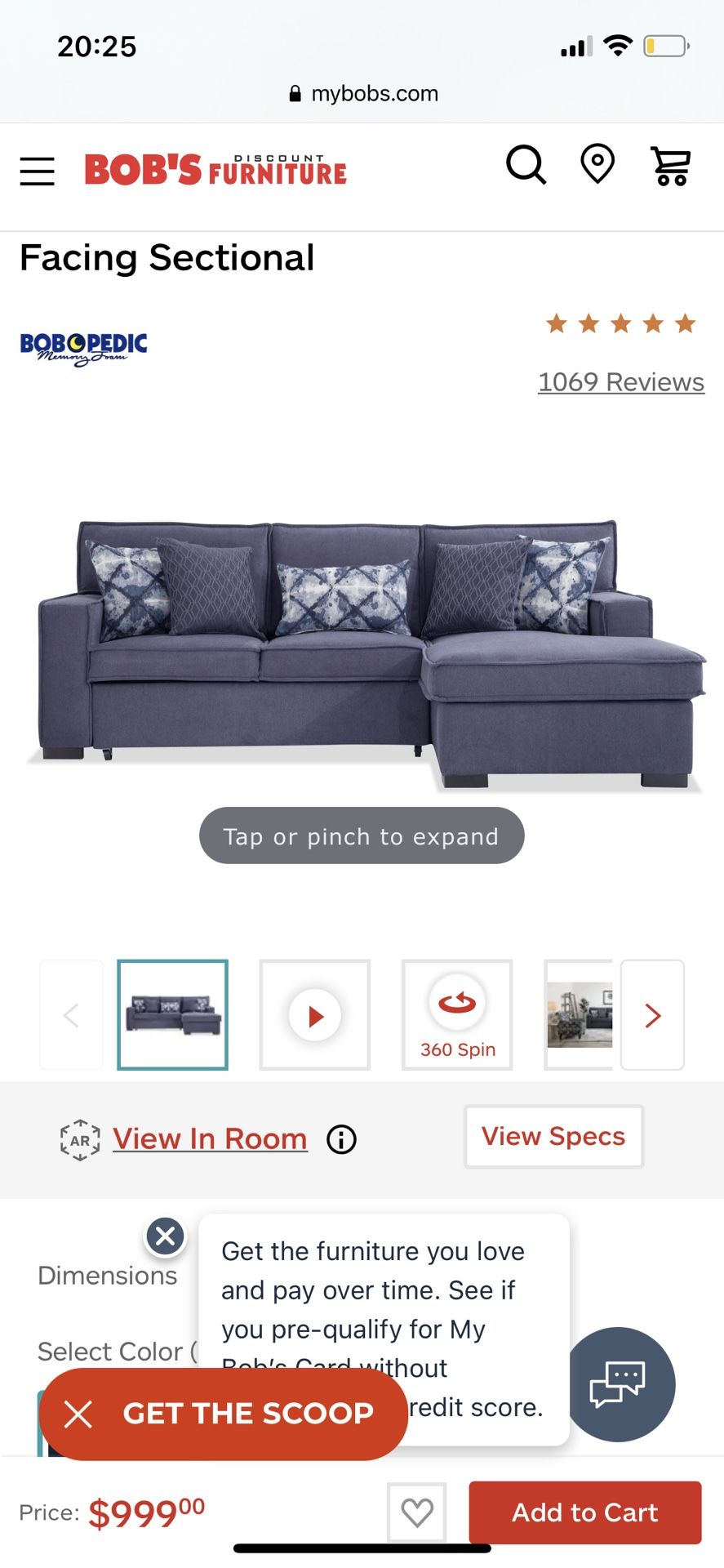This screenshot has width=724, height=1568.
Task: Tap the info icon next to View In Room
Action: (341, 1138)
